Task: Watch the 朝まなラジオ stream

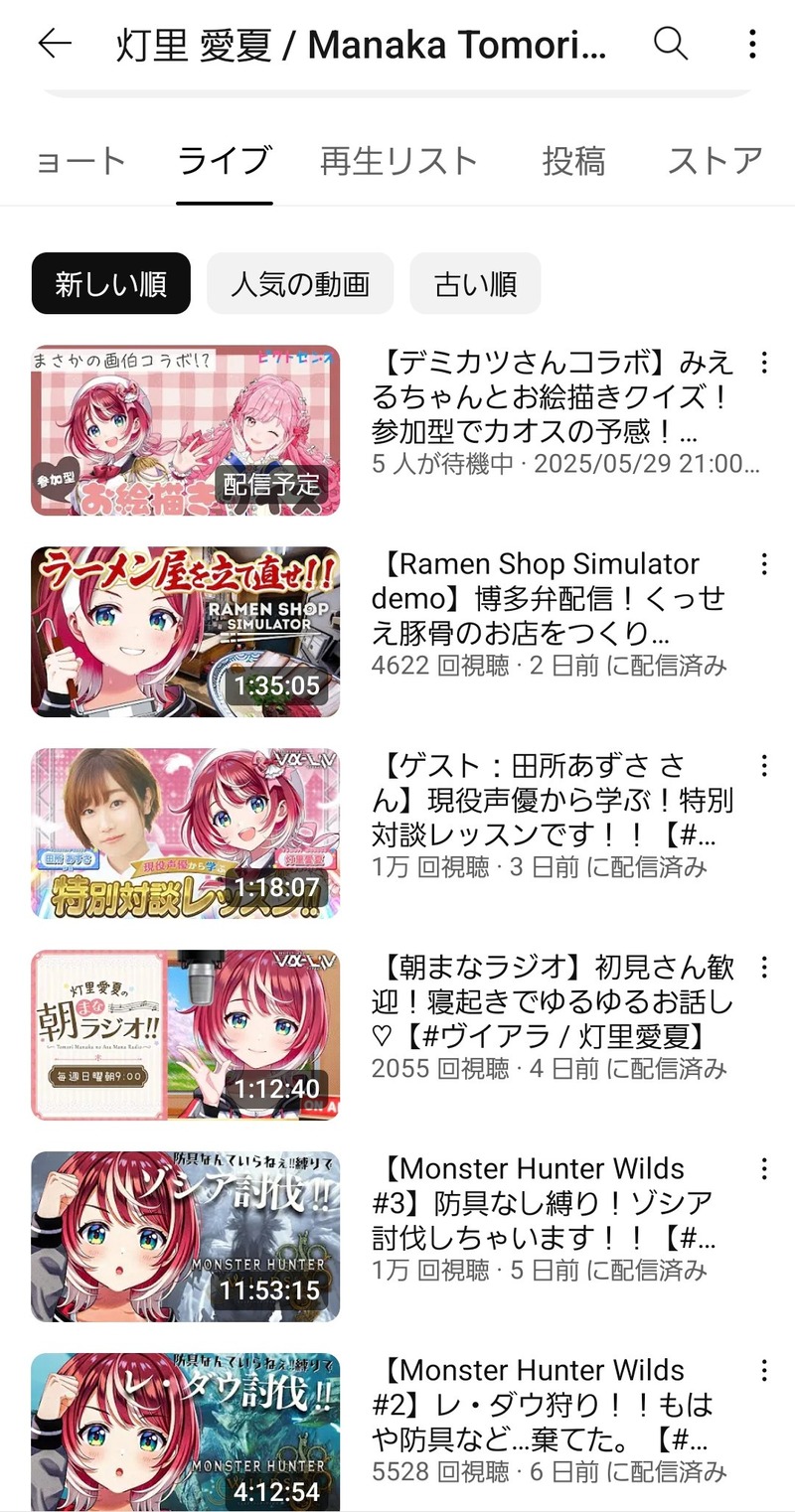Action: pyautogui.click(x=186, y=1035)
